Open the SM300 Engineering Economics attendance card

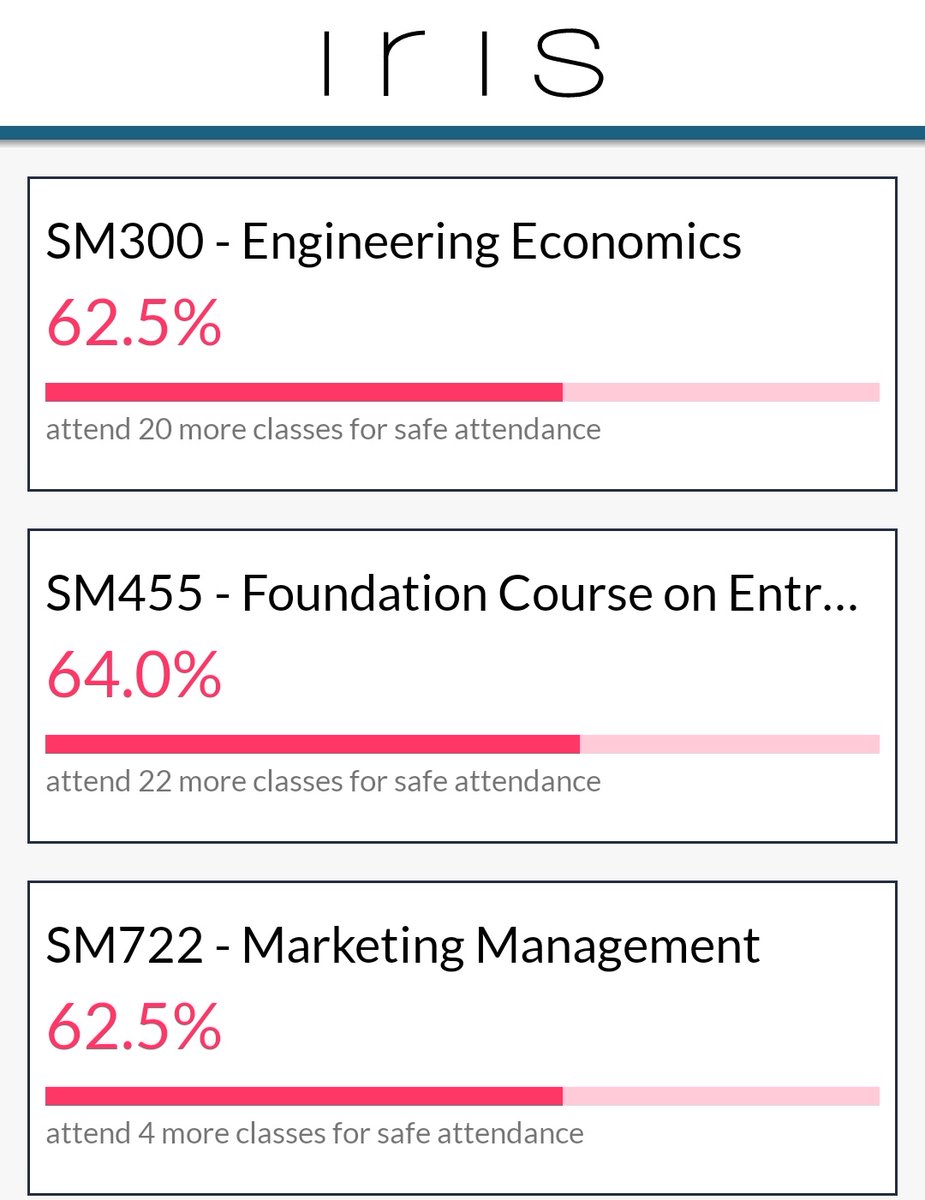tap(462, 334)
